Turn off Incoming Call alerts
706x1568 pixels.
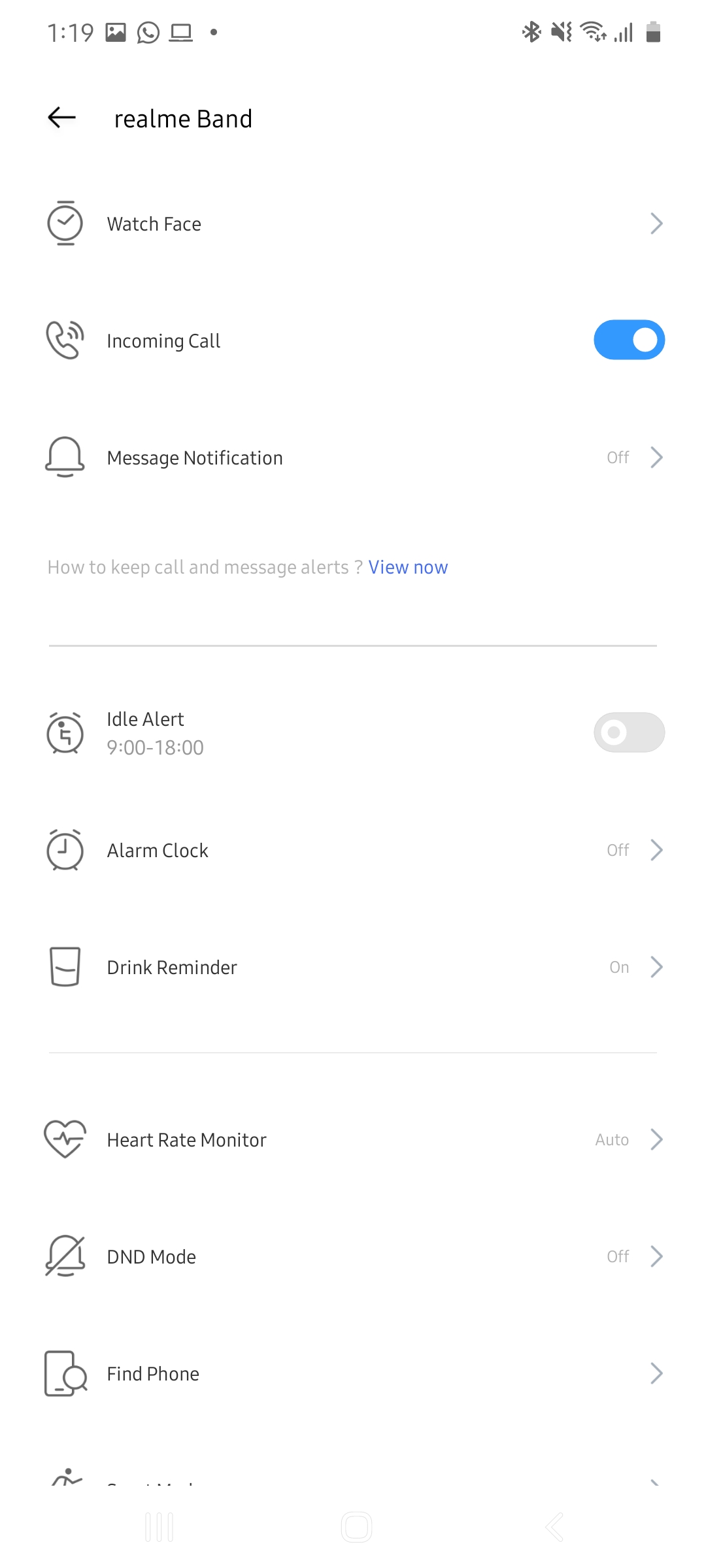(x=628, y=340)
